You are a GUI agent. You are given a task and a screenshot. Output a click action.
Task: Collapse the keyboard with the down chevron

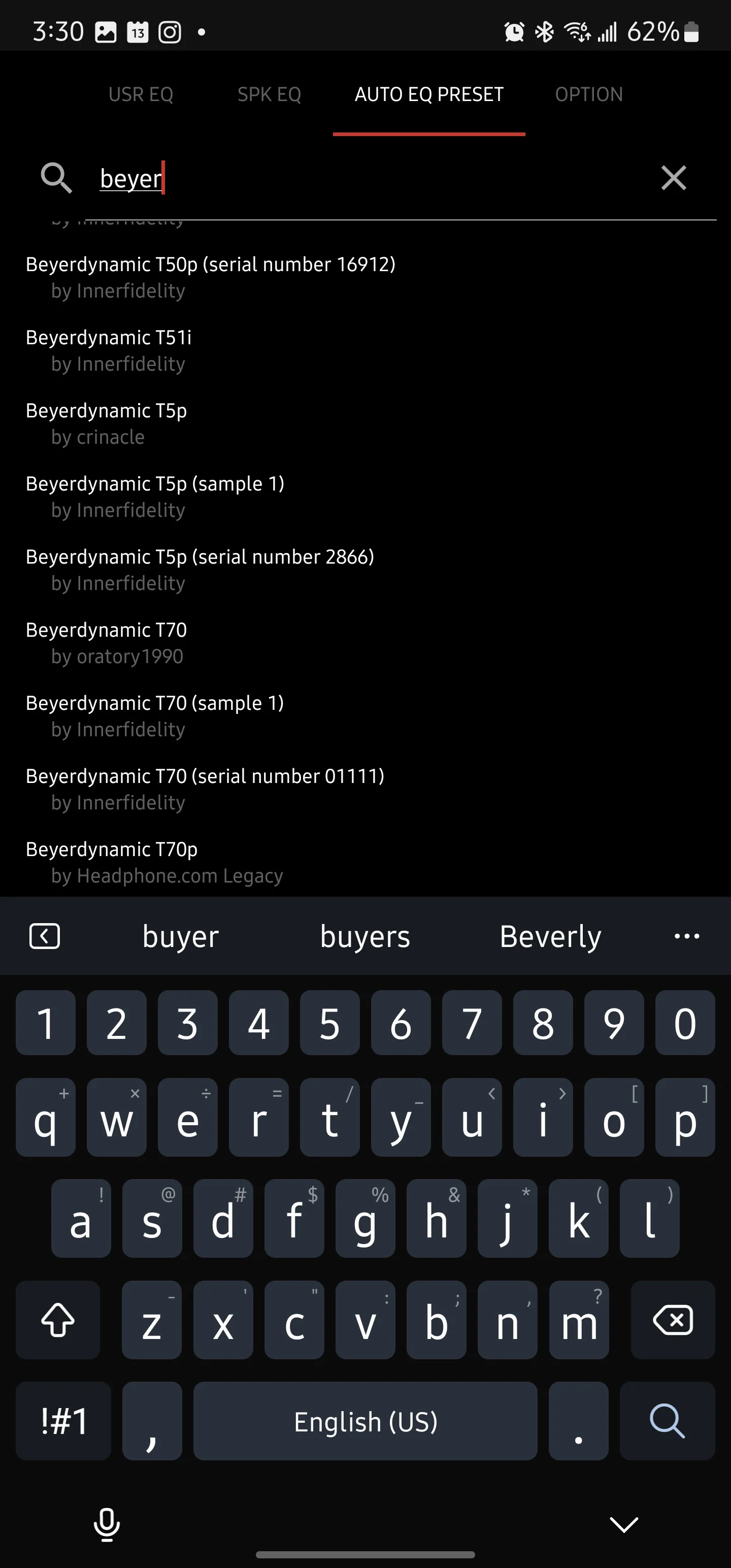pos(623,1525)
